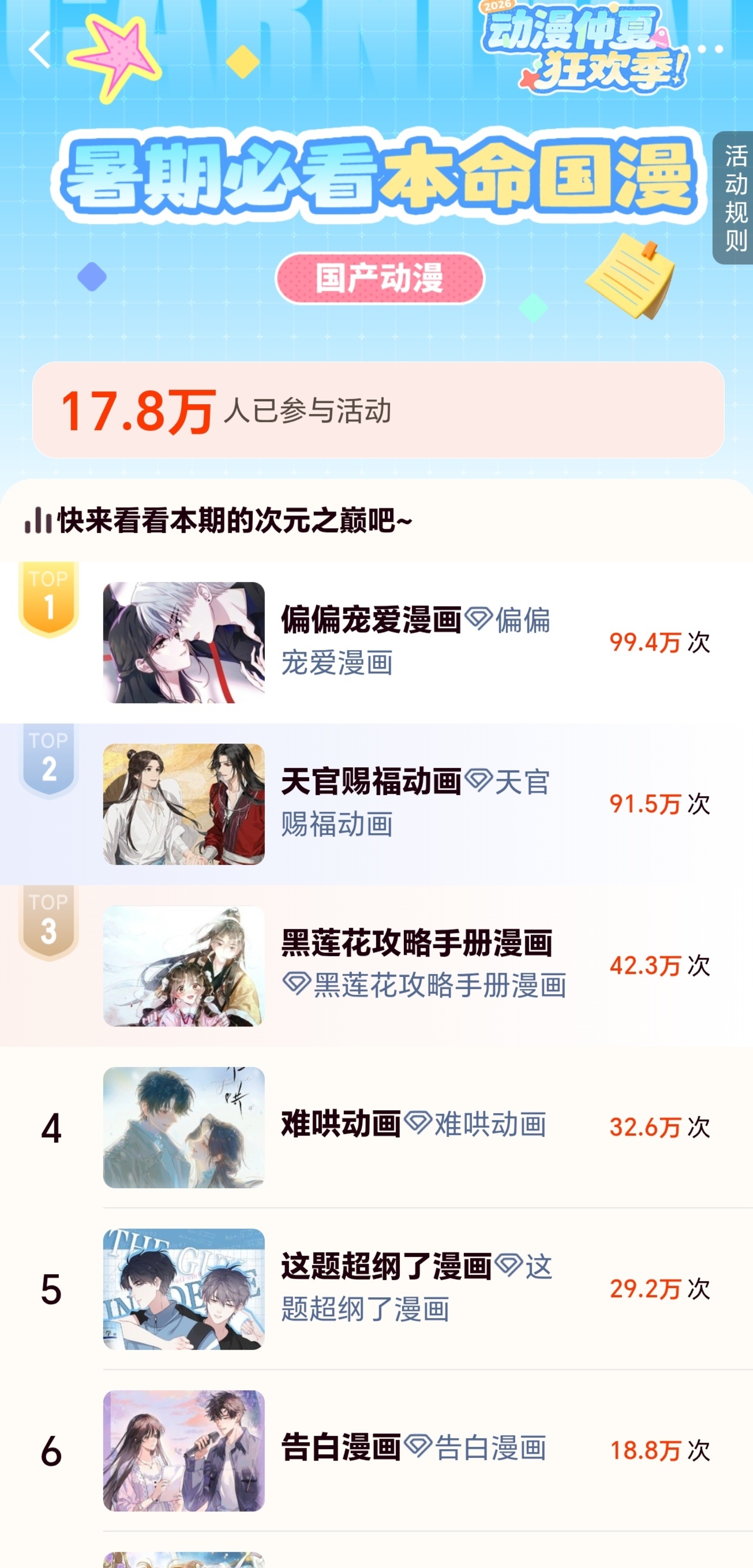Open the three-dot overflow menu
The image size is (753, 1568).
(710, 49)
